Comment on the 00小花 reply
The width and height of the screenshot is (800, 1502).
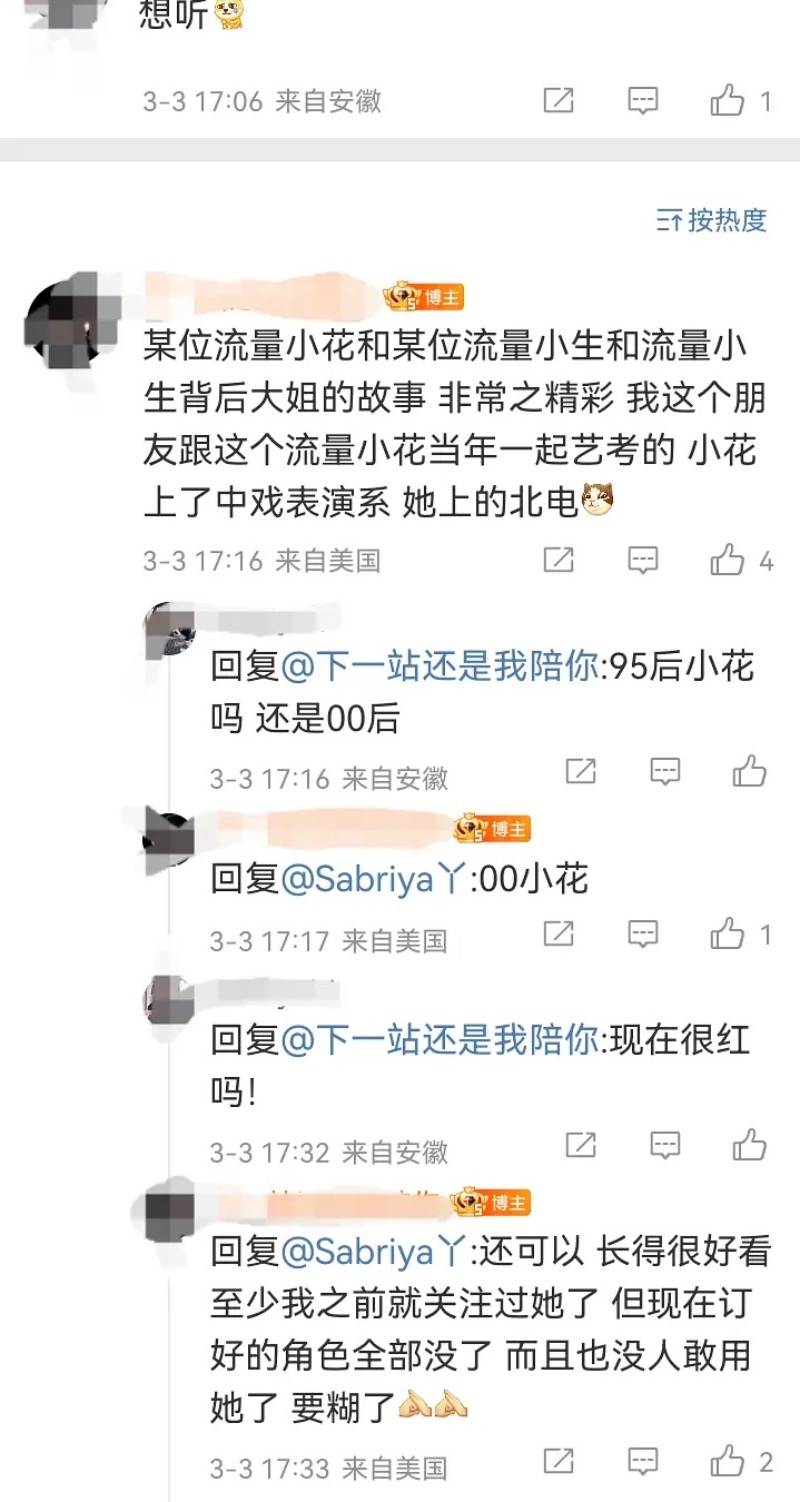point(643,934)
